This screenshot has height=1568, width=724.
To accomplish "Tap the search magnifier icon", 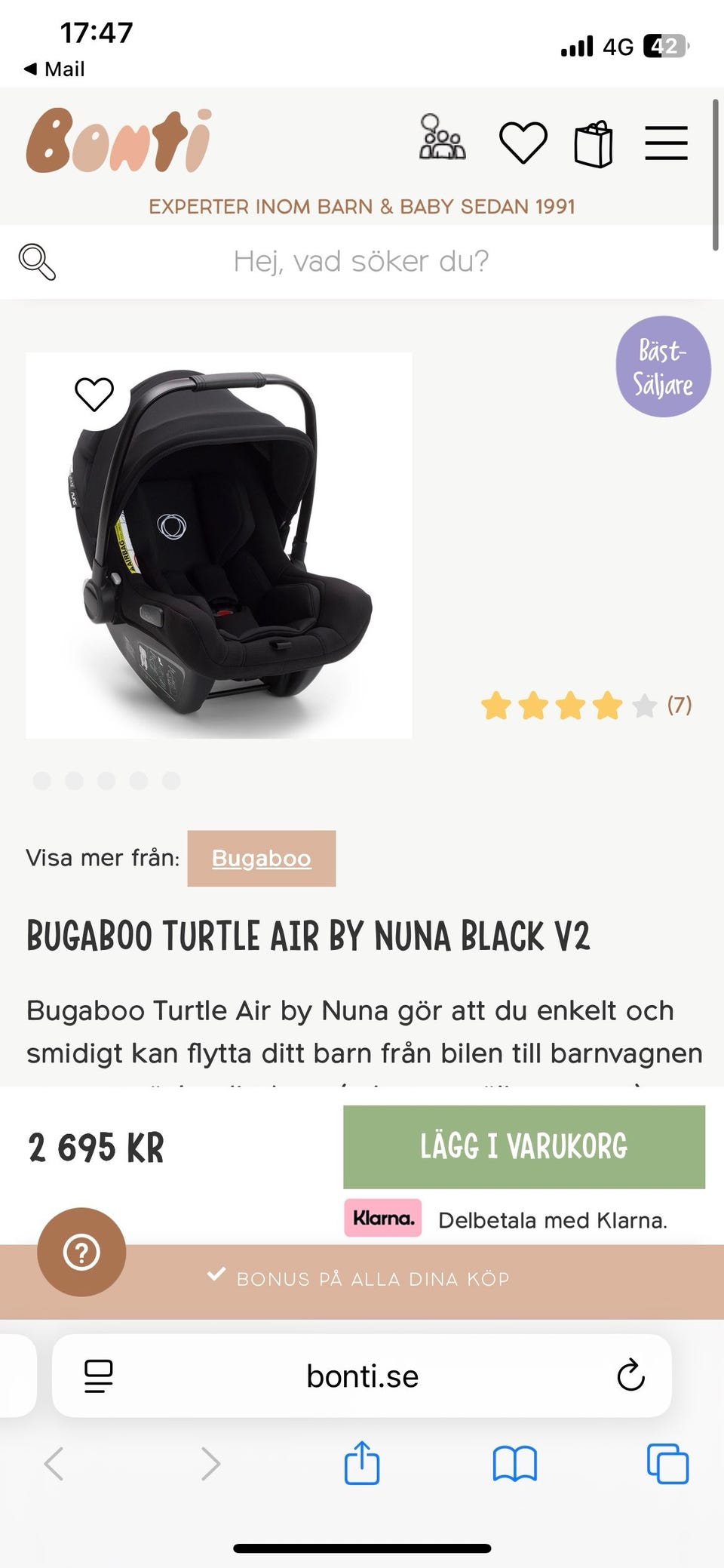I will coord(38,262).
